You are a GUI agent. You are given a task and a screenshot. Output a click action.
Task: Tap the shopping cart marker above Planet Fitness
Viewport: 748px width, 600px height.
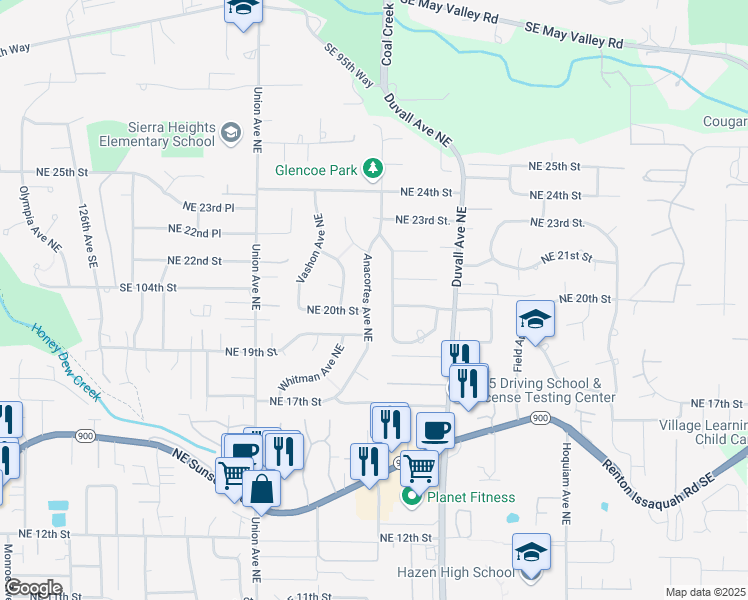pyautogui.click(x=419, y=470)
